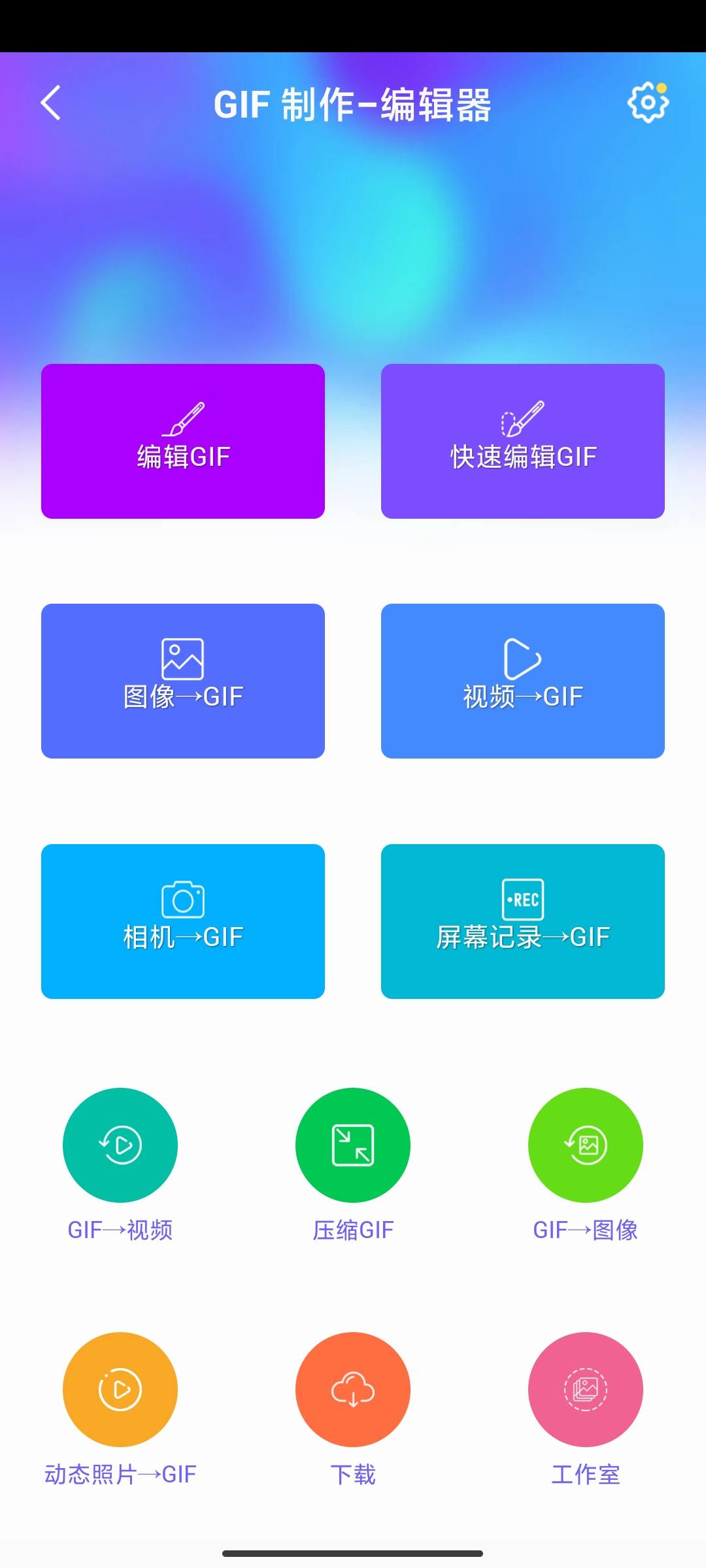This screenshot has width=706, height=1568.
Task: Tap the GIF→视频 circle
Action: click(120, 1145)
